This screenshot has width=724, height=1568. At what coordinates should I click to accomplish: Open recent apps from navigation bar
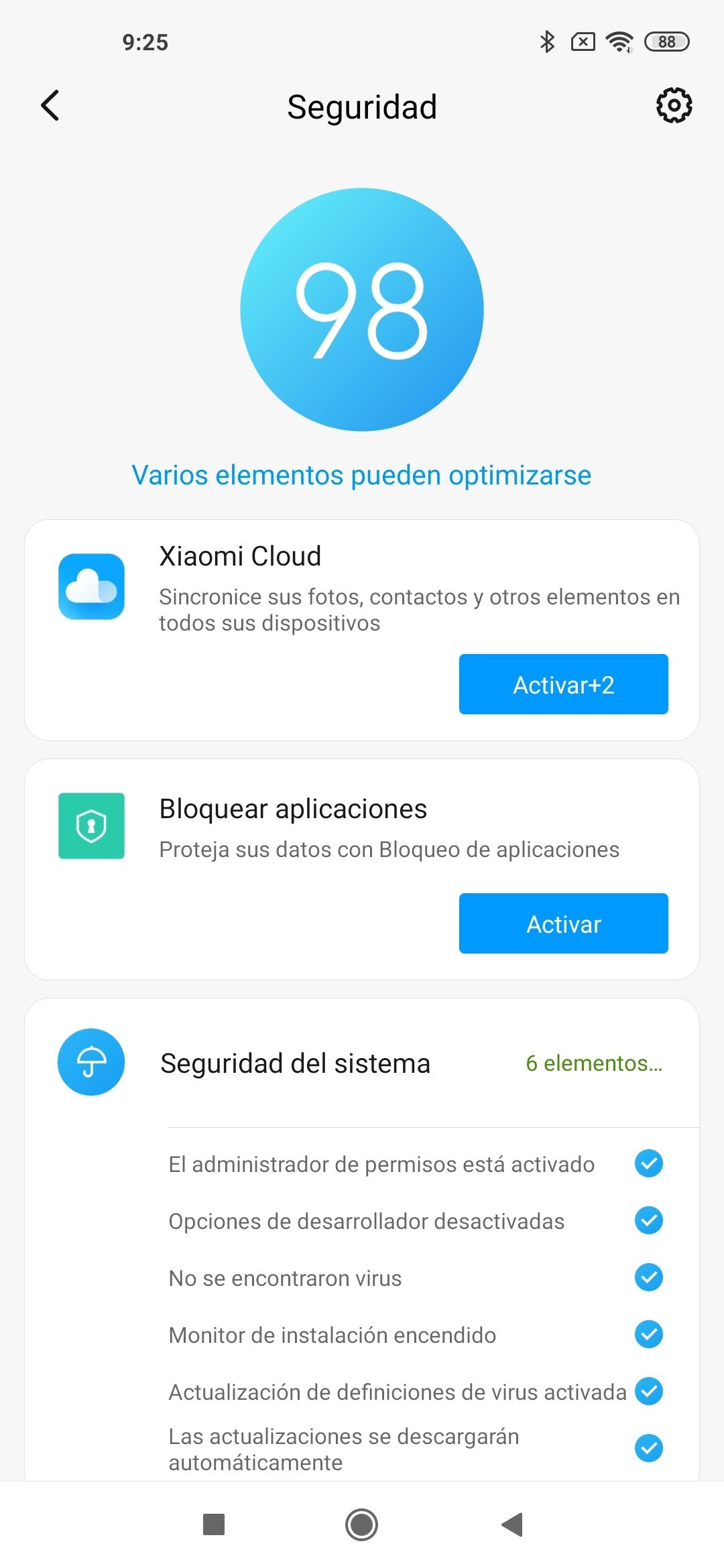click(x=214, y=1524)
